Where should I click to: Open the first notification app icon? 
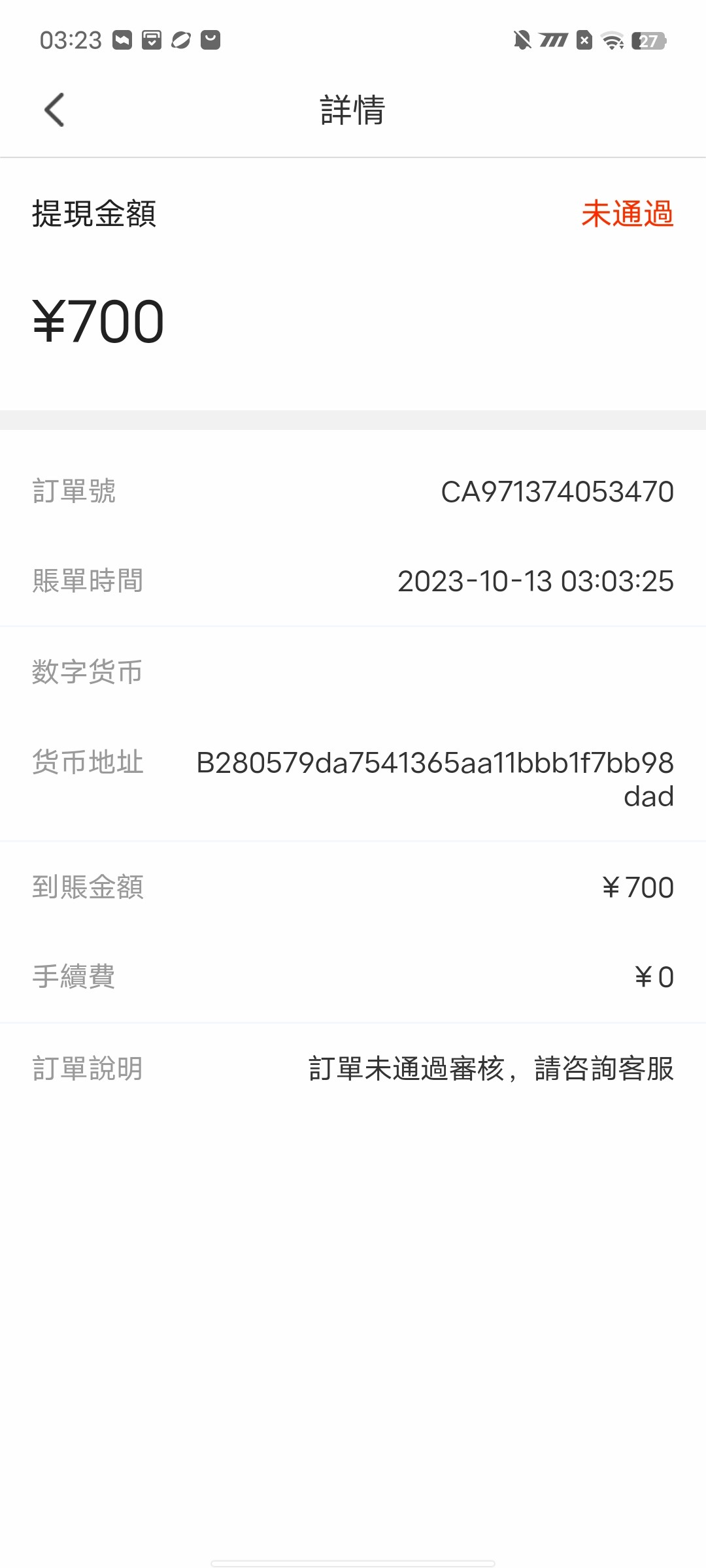(x=121, y=41)
